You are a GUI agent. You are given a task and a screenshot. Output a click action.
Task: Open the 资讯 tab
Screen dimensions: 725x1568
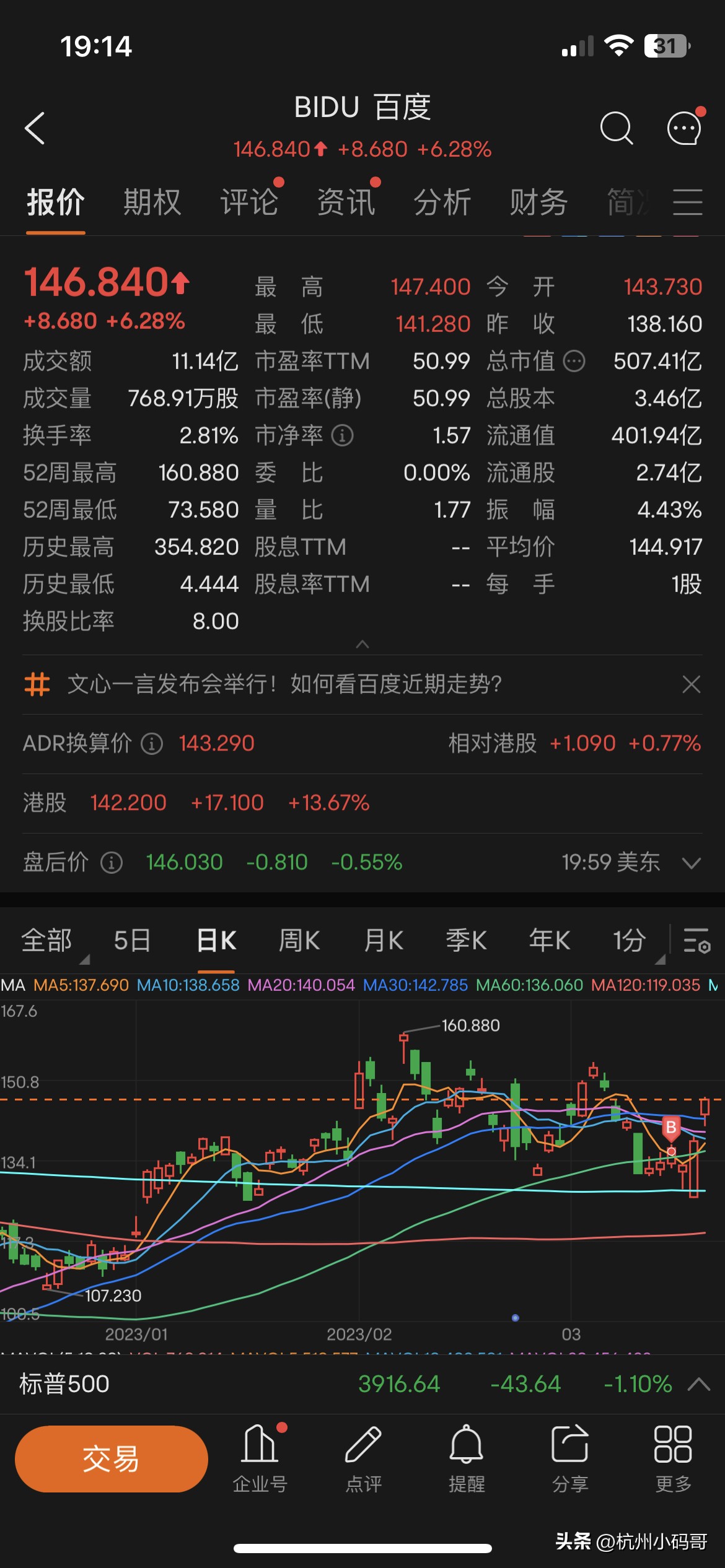(x=346, y=203)
